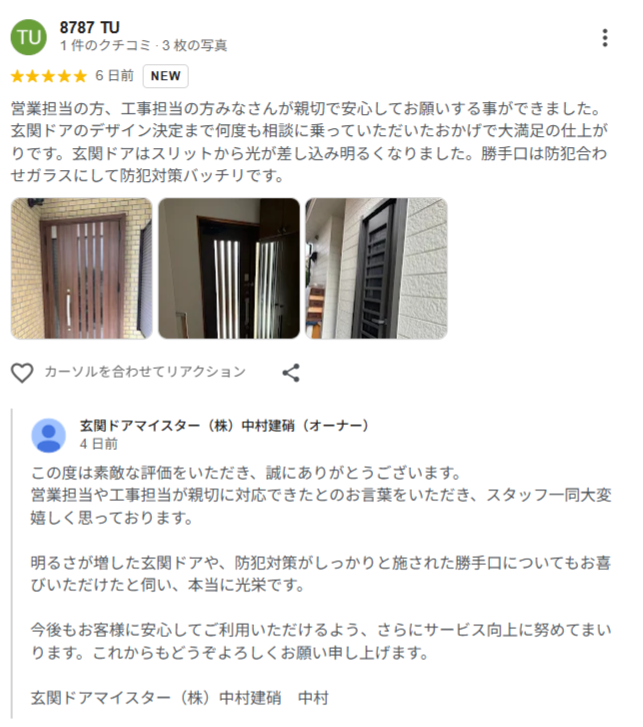This screenshot has height=727, width=643.
Task: Open the photo of the lit door interior
Action: click(x=229, y=268)
